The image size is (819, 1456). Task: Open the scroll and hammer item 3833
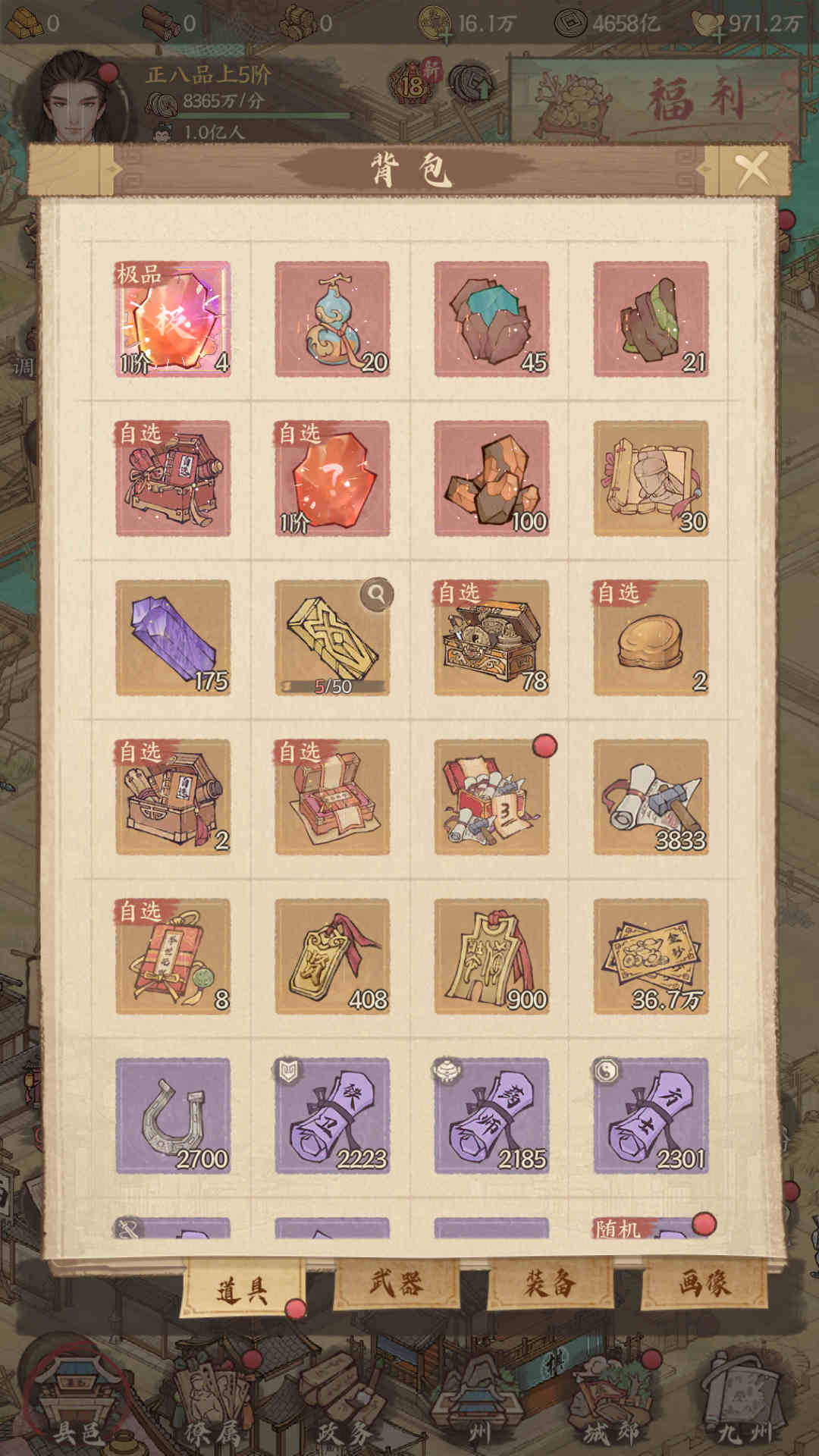pyautogui.click(x=651, y=797)
